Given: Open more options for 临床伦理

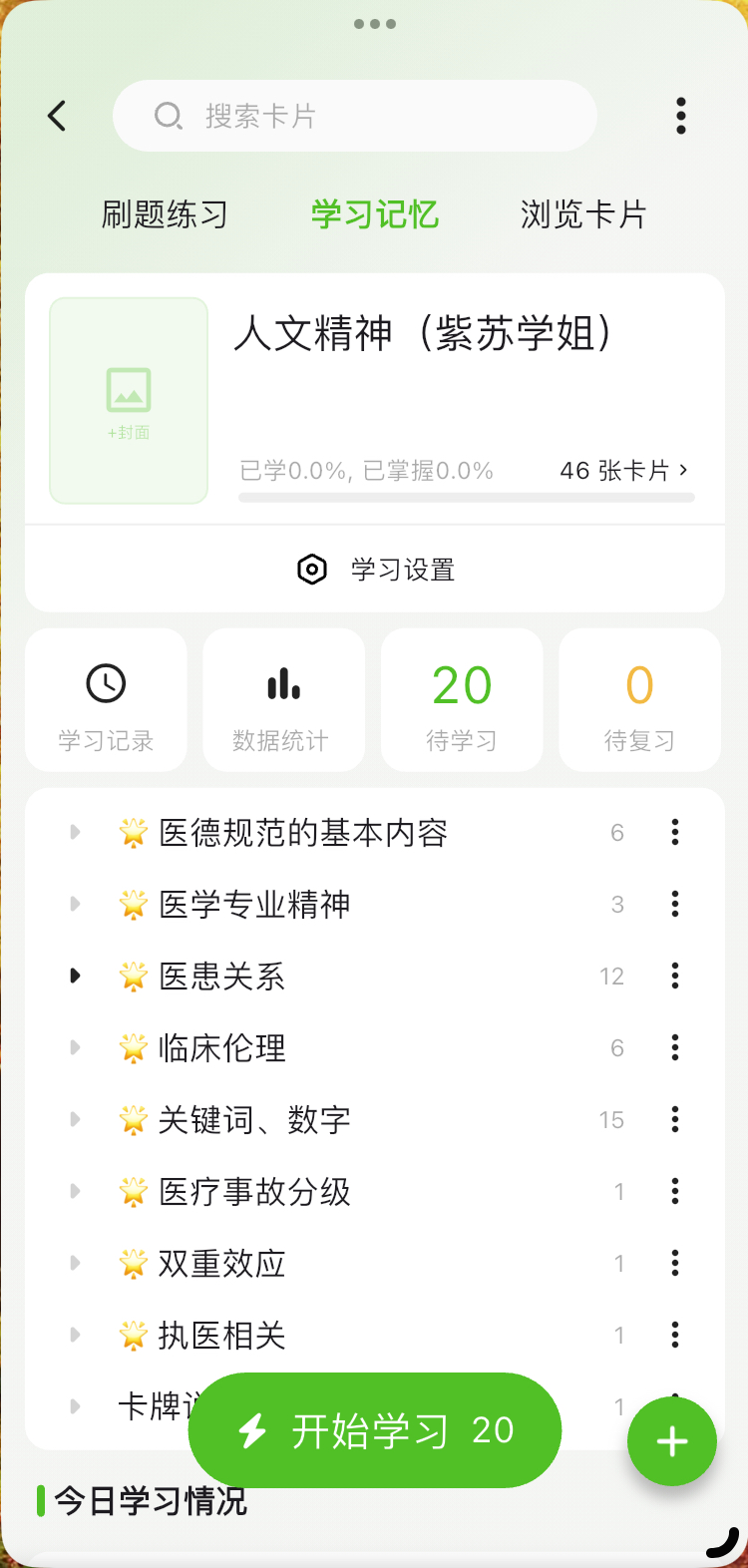Looking at the screenshot, I should tap(675, 1047).
